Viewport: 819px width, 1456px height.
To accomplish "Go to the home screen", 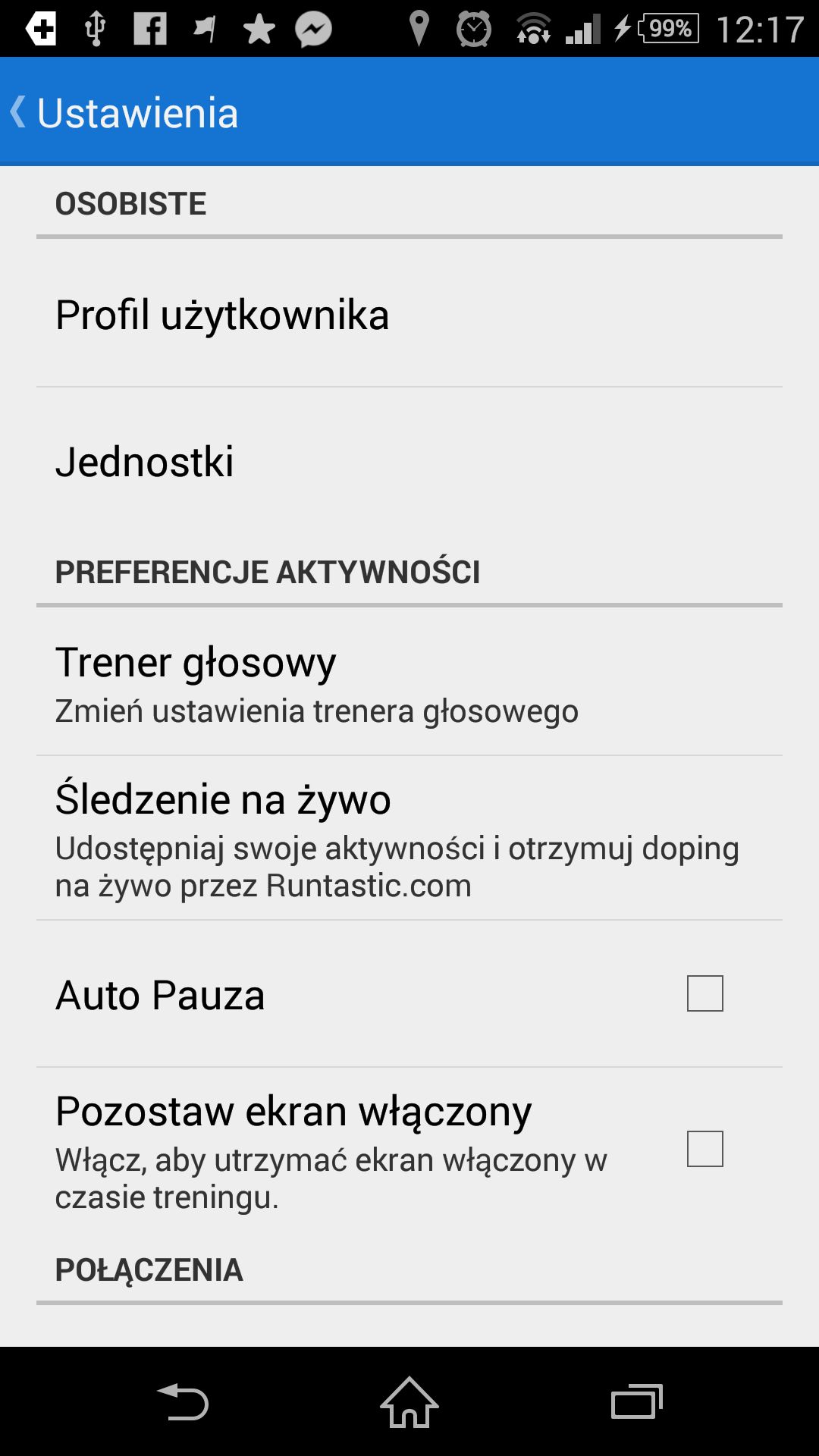I will click(409, 1401).
